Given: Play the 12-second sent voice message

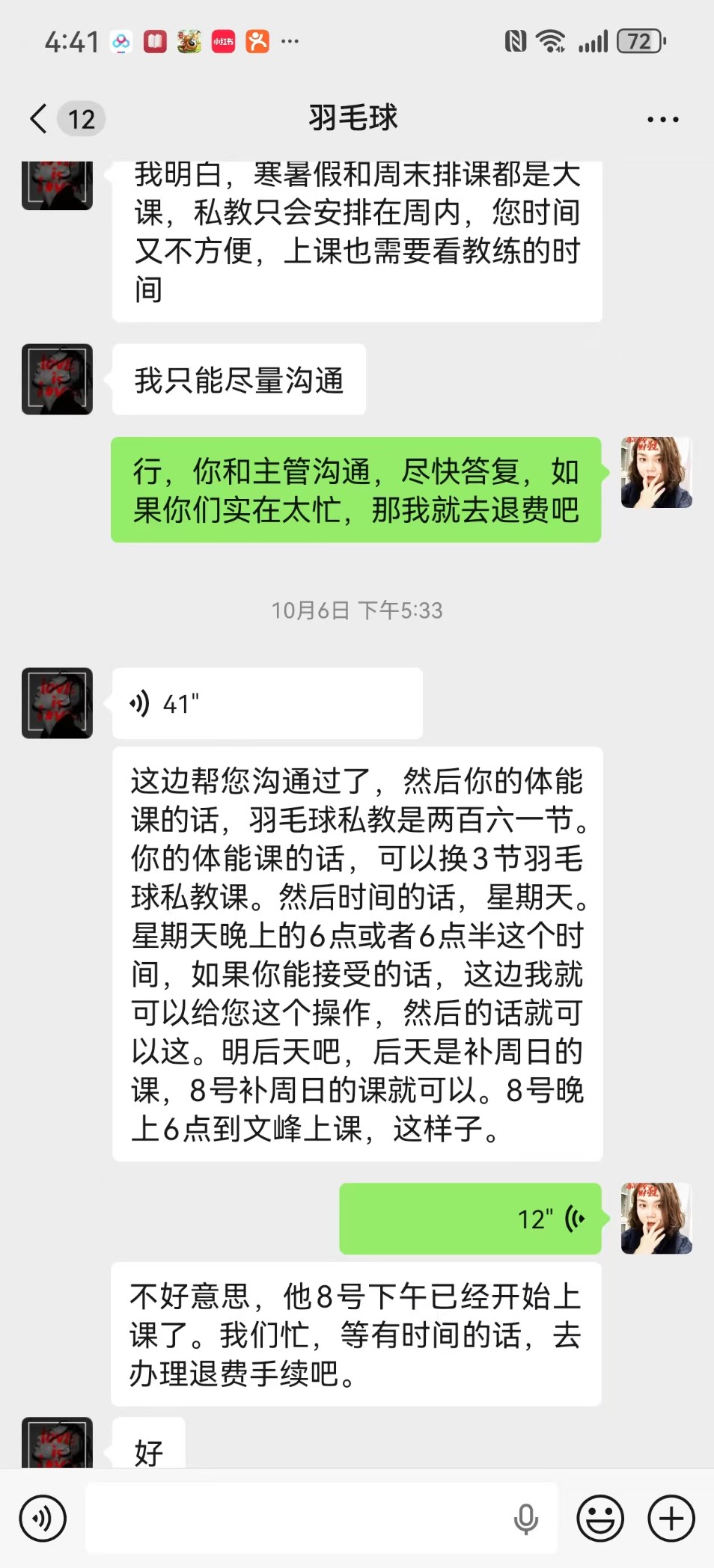Looking at the screenshot, I should click(470, 1218).
